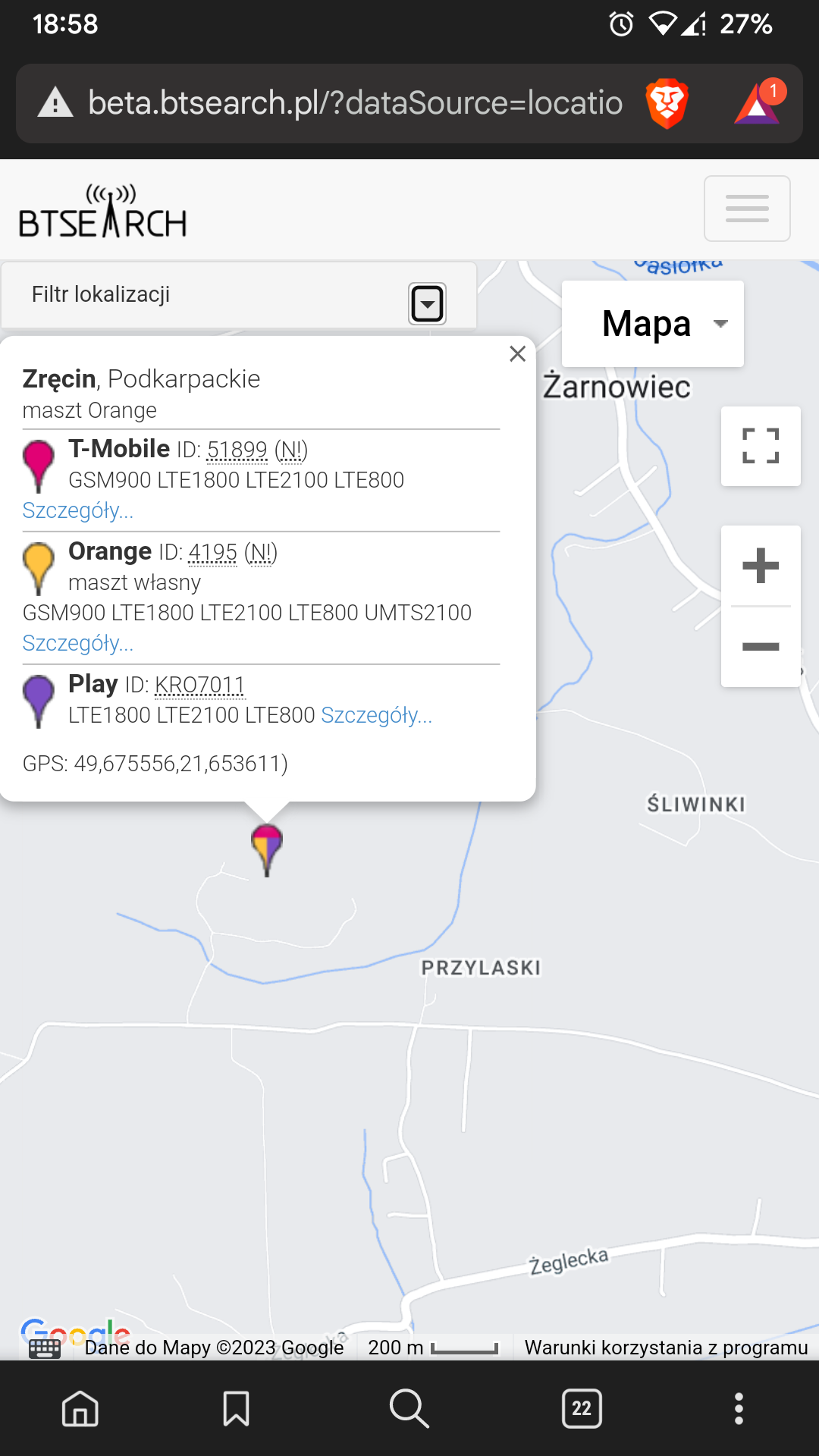Image resolution: width=819 pixels, height=1456 pixels.
Task: Expand the Filtr lokalizacji dropdown
Action: click(x=427, y=303)
